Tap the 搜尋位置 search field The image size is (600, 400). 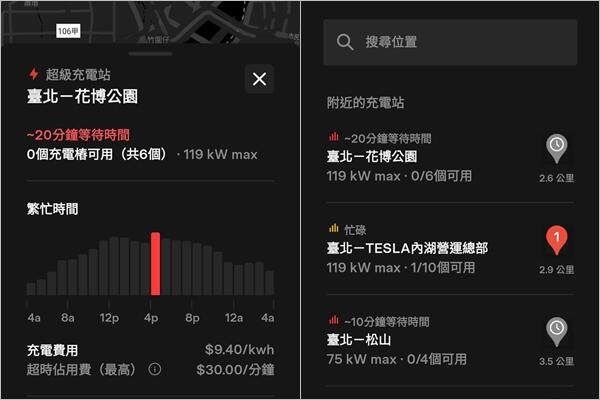click(x=450, y=42)
